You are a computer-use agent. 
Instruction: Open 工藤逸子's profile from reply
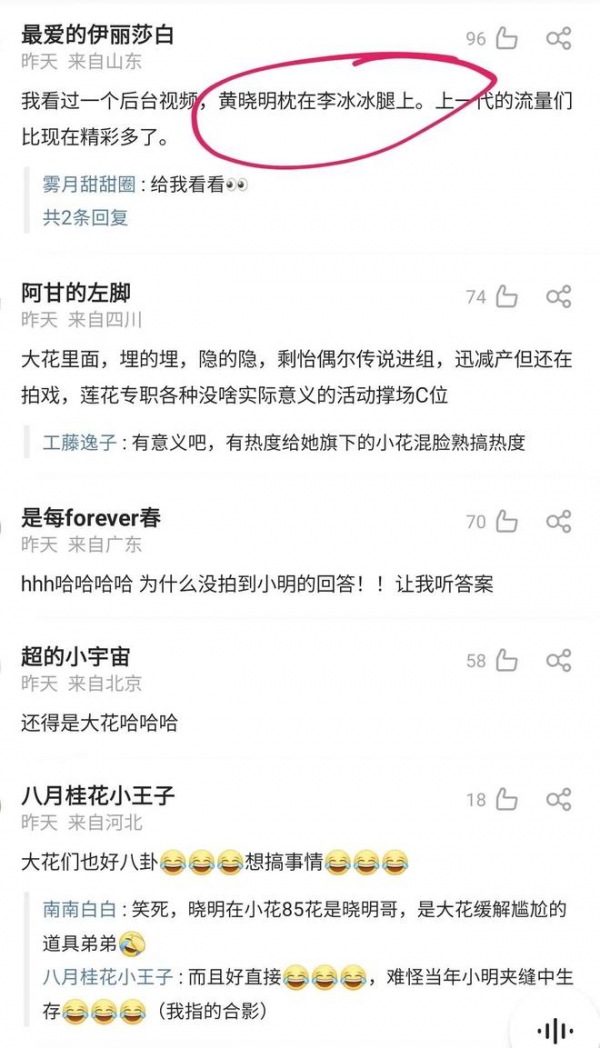tap(78, 442)
